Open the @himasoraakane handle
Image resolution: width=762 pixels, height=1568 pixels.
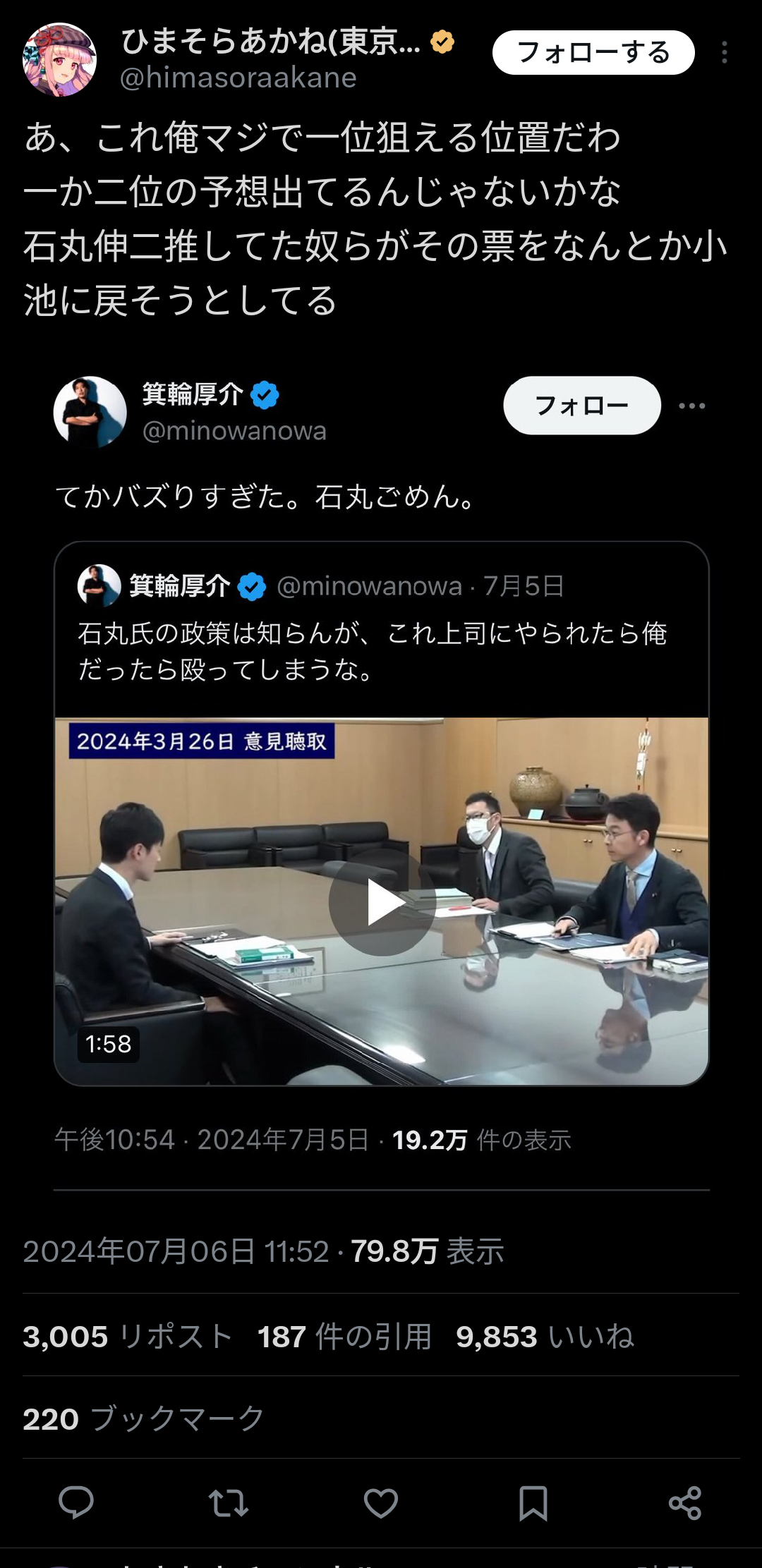click(x=238, y=78)
